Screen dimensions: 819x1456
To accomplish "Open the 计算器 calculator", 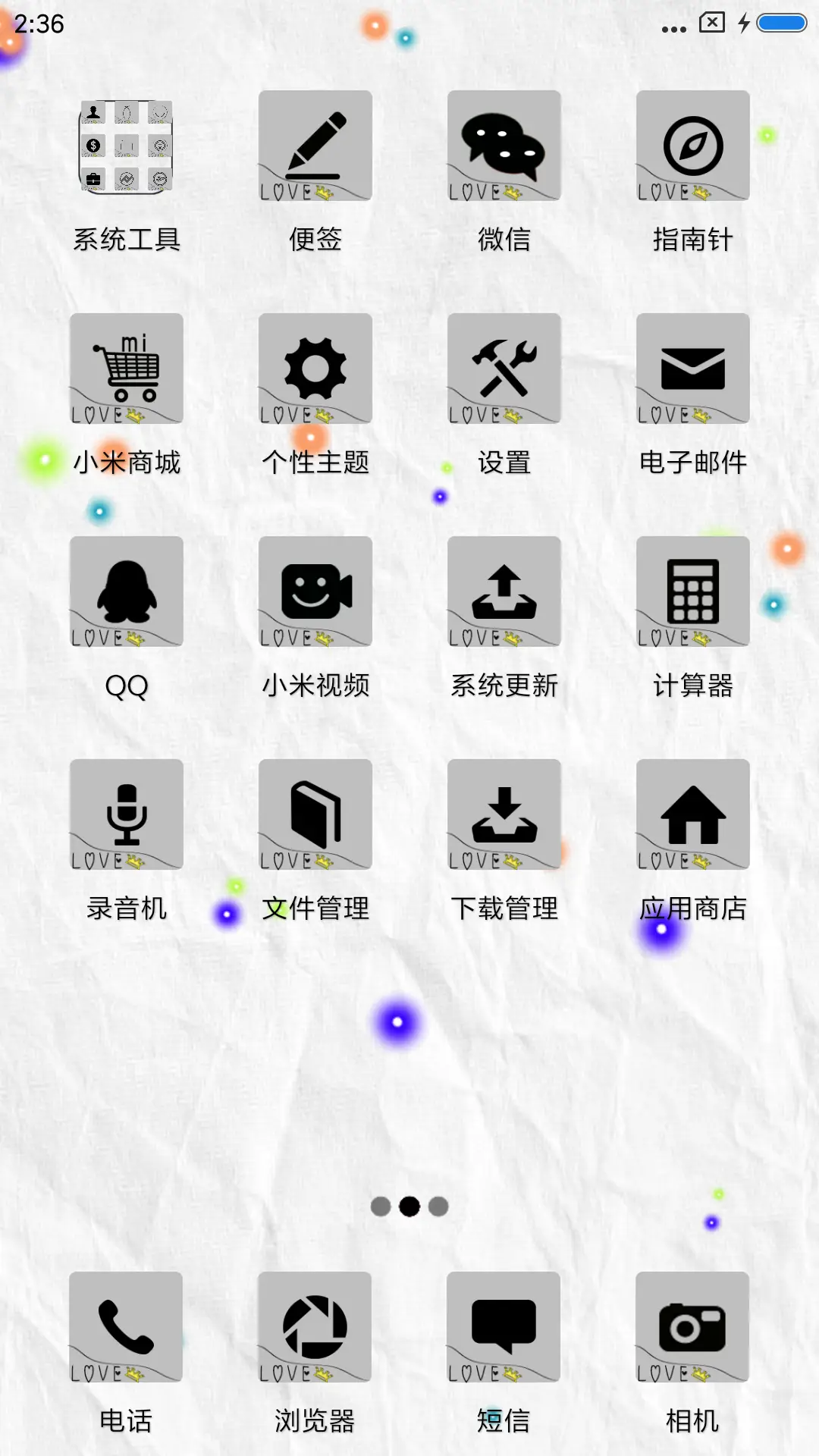I will click(692, 591).
